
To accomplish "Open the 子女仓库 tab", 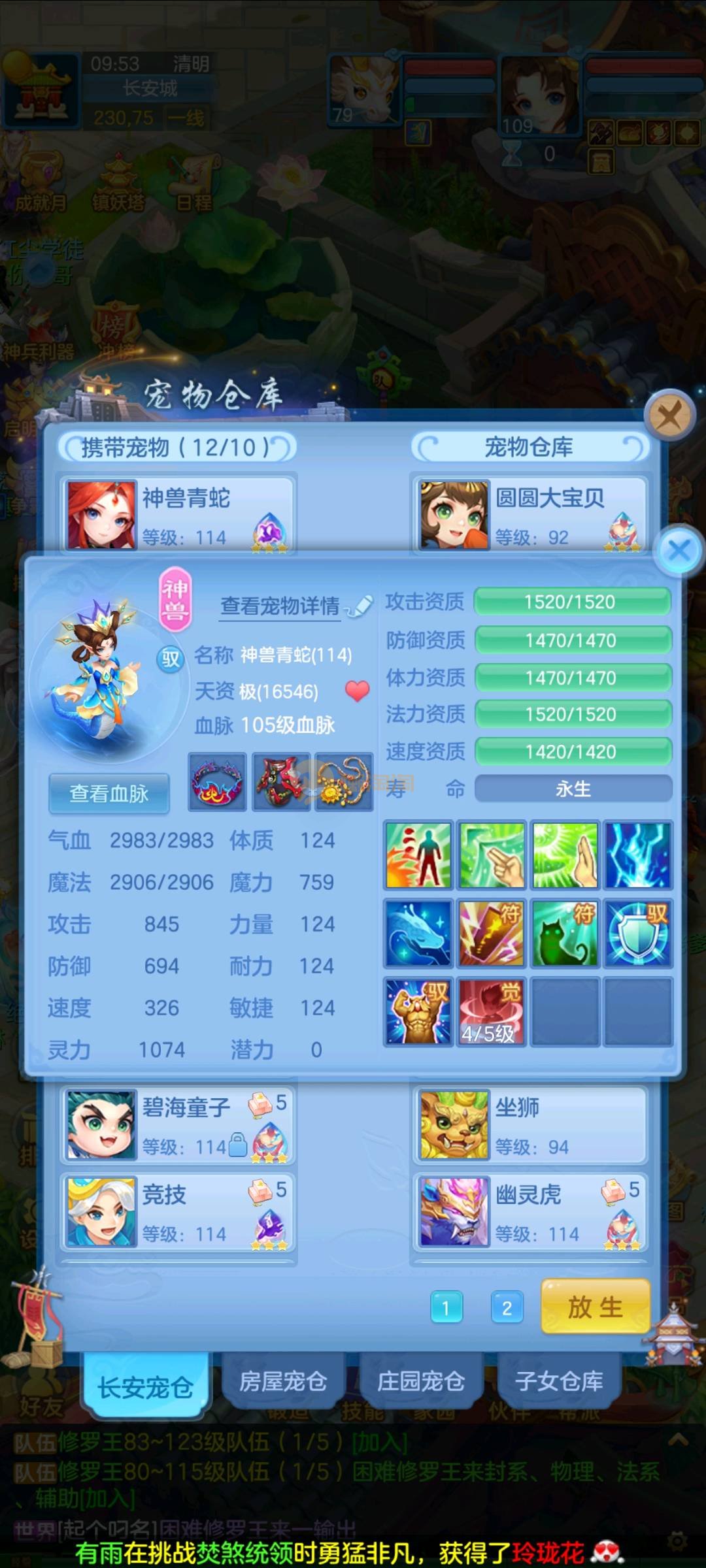I will pyautogui.click(x=559, y=1381).
